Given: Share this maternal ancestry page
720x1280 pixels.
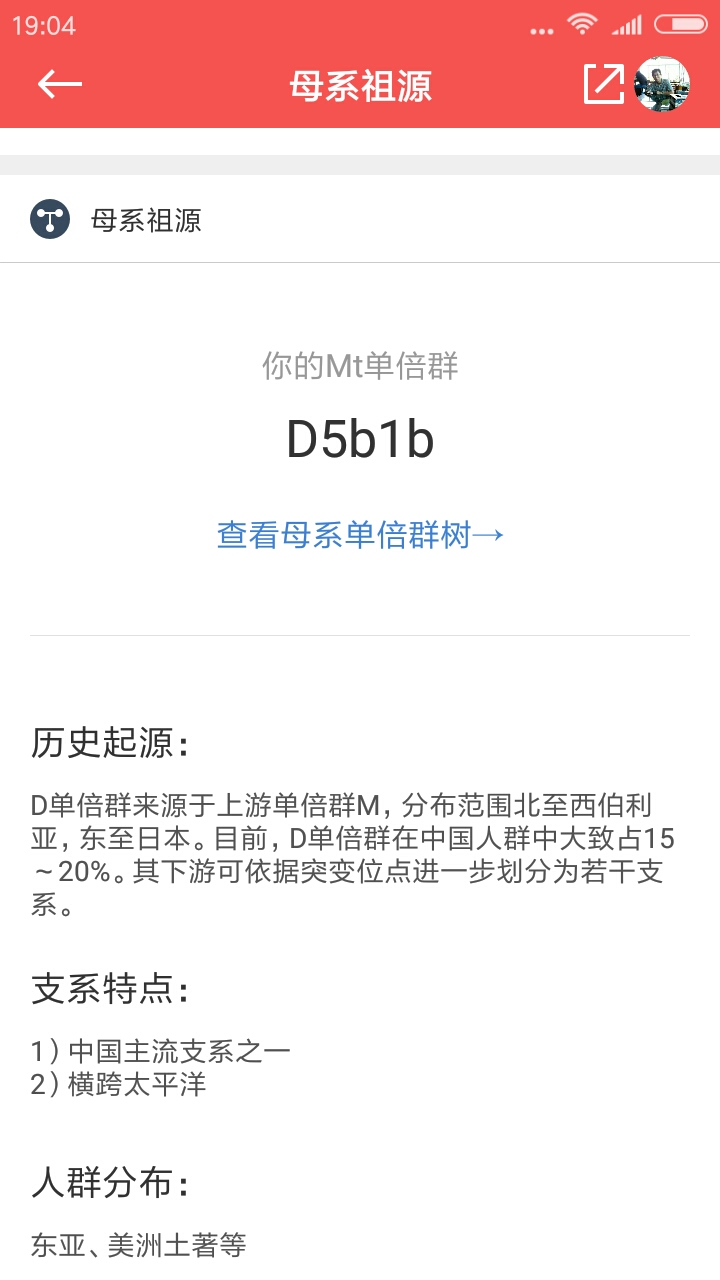Looking at the screenshot, I should [603, 84].
